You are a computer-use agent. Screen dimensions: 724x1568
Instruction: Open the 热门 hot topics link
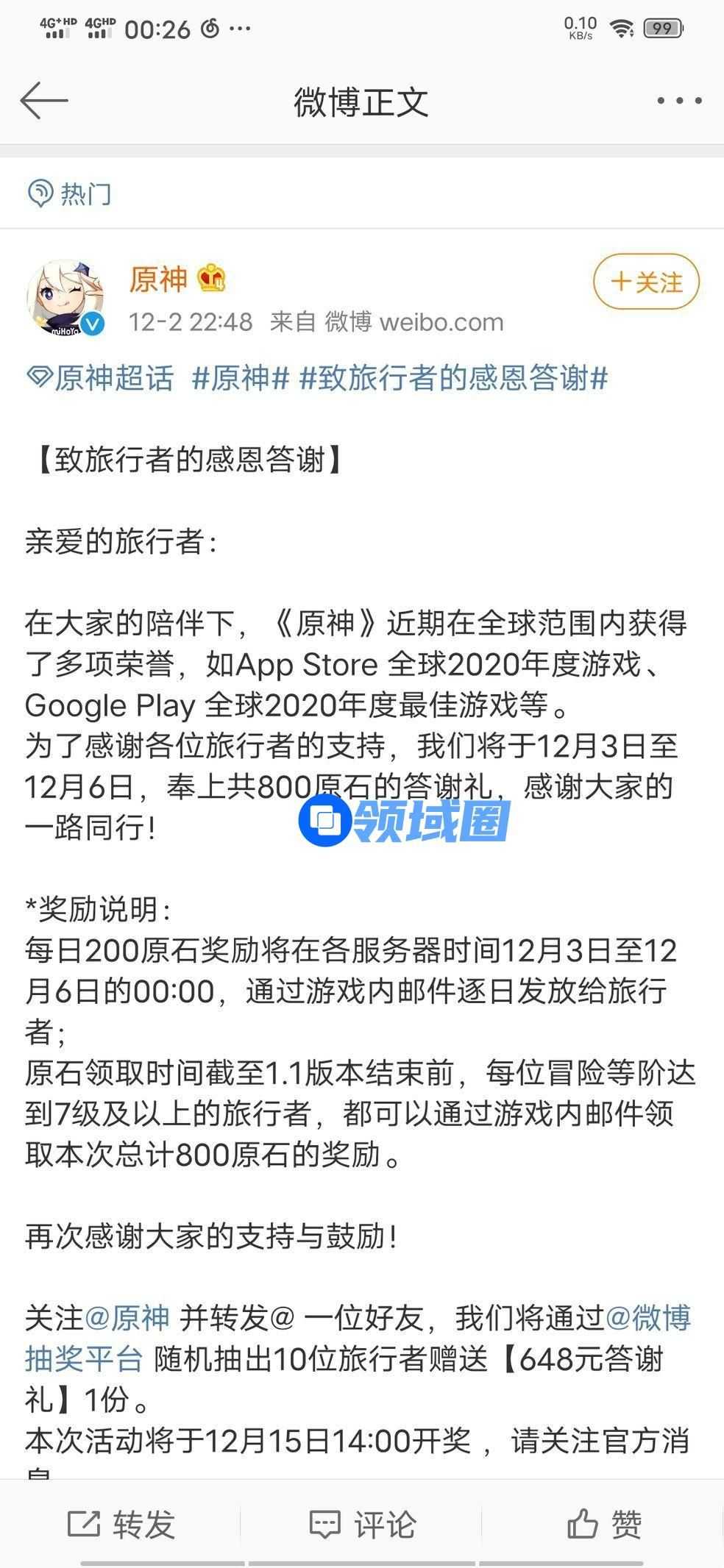[70, 193]
